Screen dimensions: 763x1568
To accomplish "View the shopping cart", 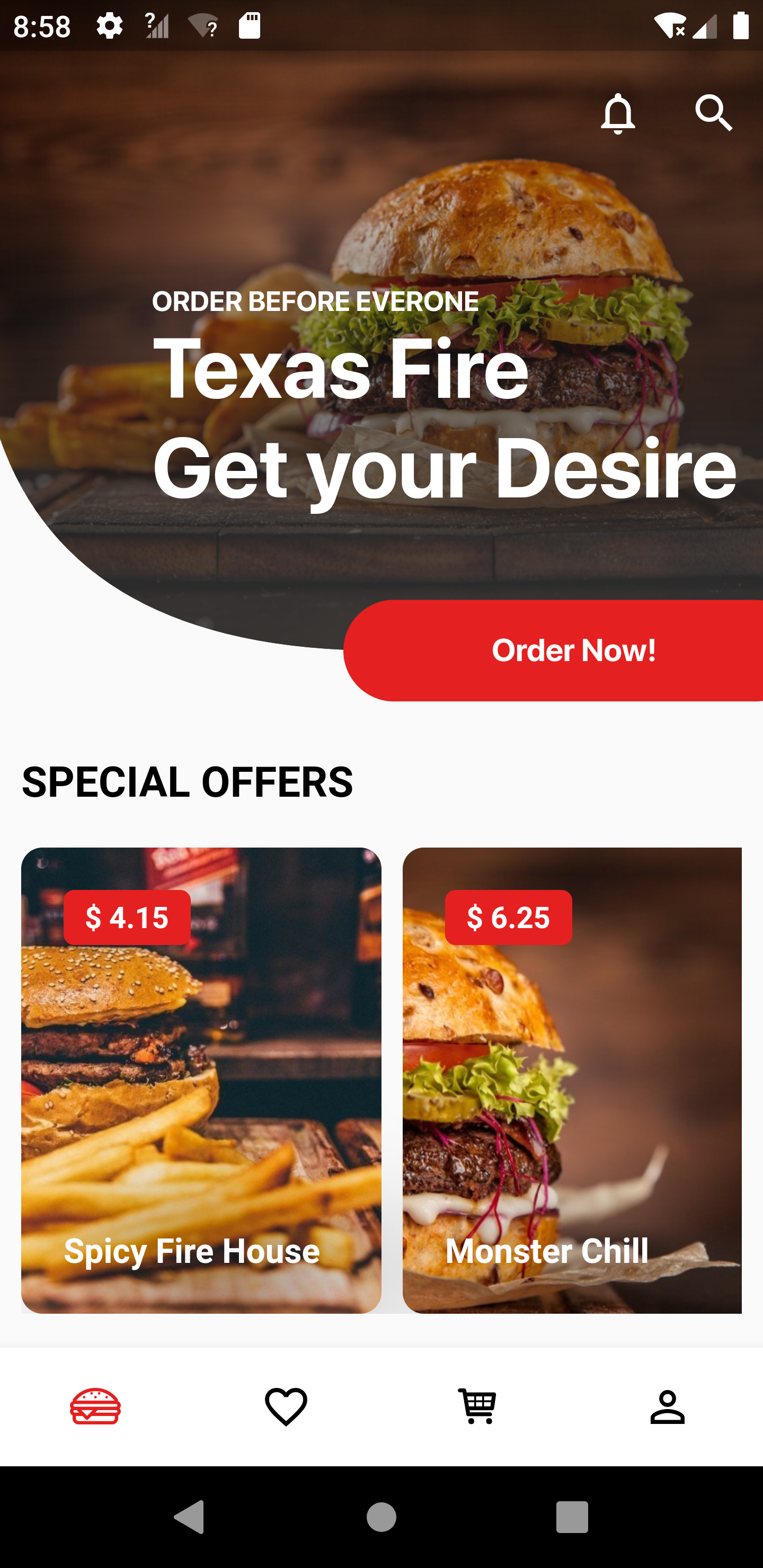I will [477, 1406].
